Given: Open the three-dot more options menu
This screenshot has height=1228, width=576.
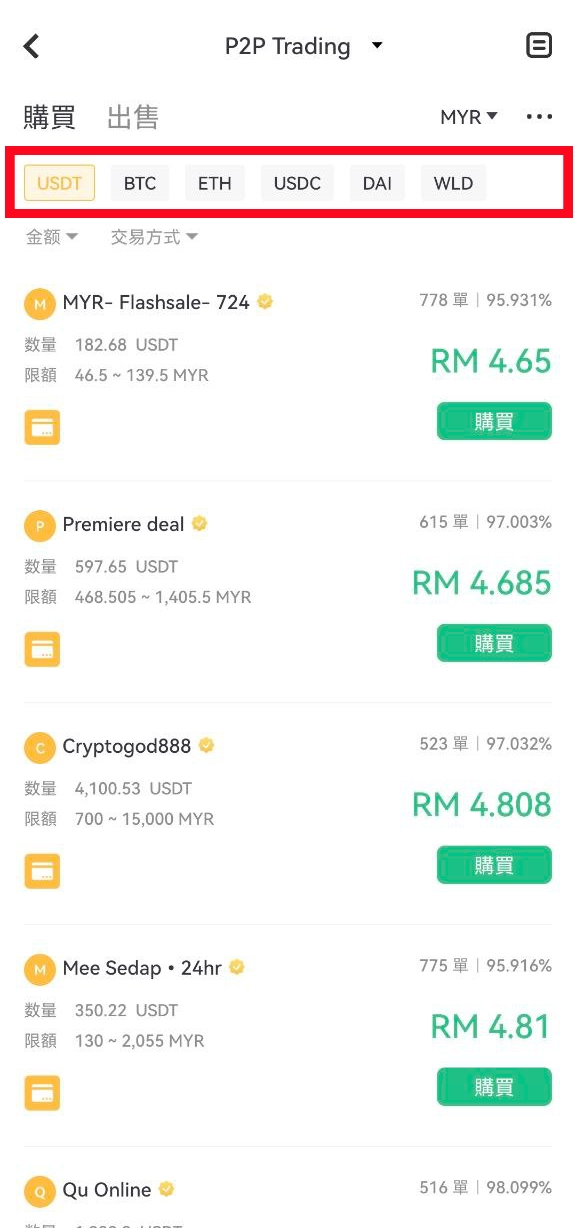Looking at the screenshot, I should point(539,117).
